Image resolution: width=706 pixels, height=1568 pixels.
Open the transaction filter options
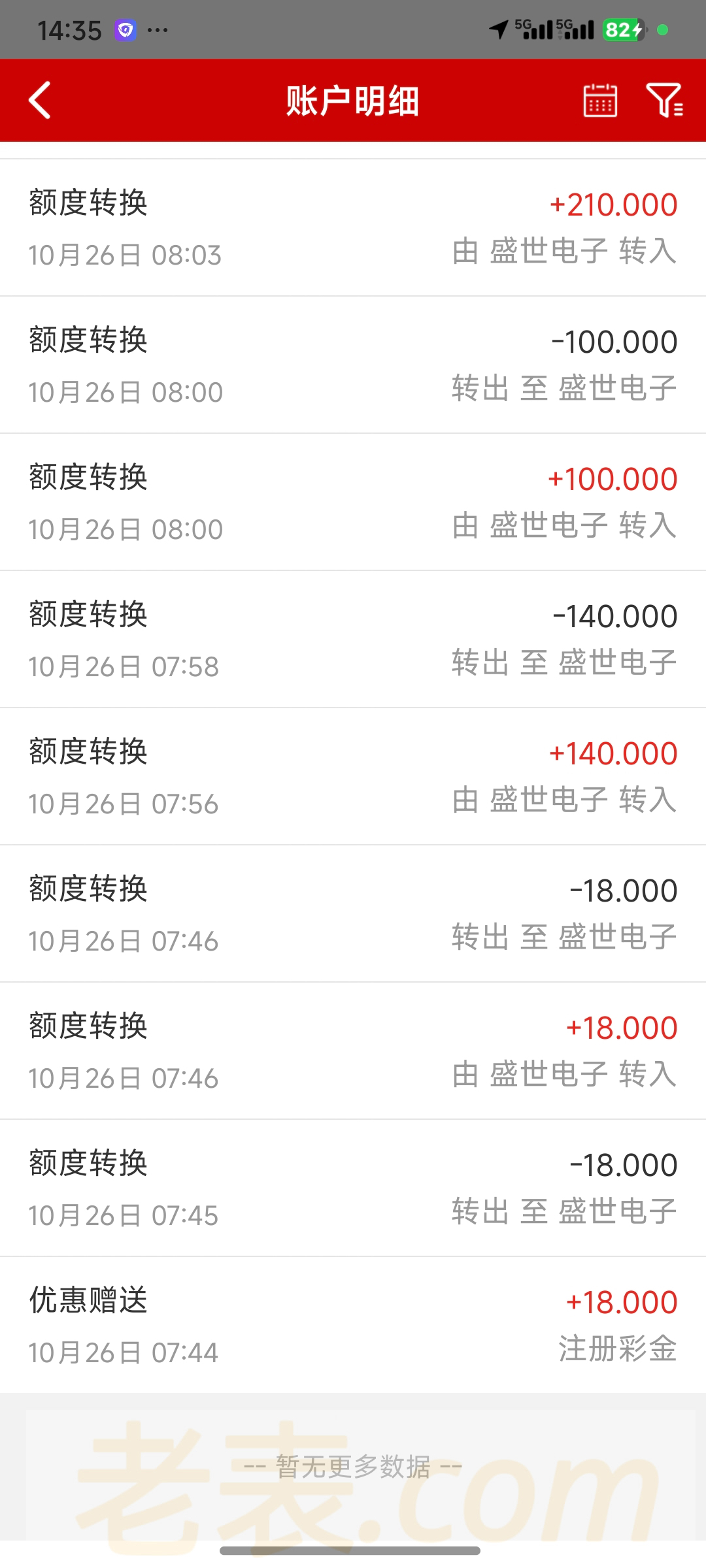pos(664,101)
